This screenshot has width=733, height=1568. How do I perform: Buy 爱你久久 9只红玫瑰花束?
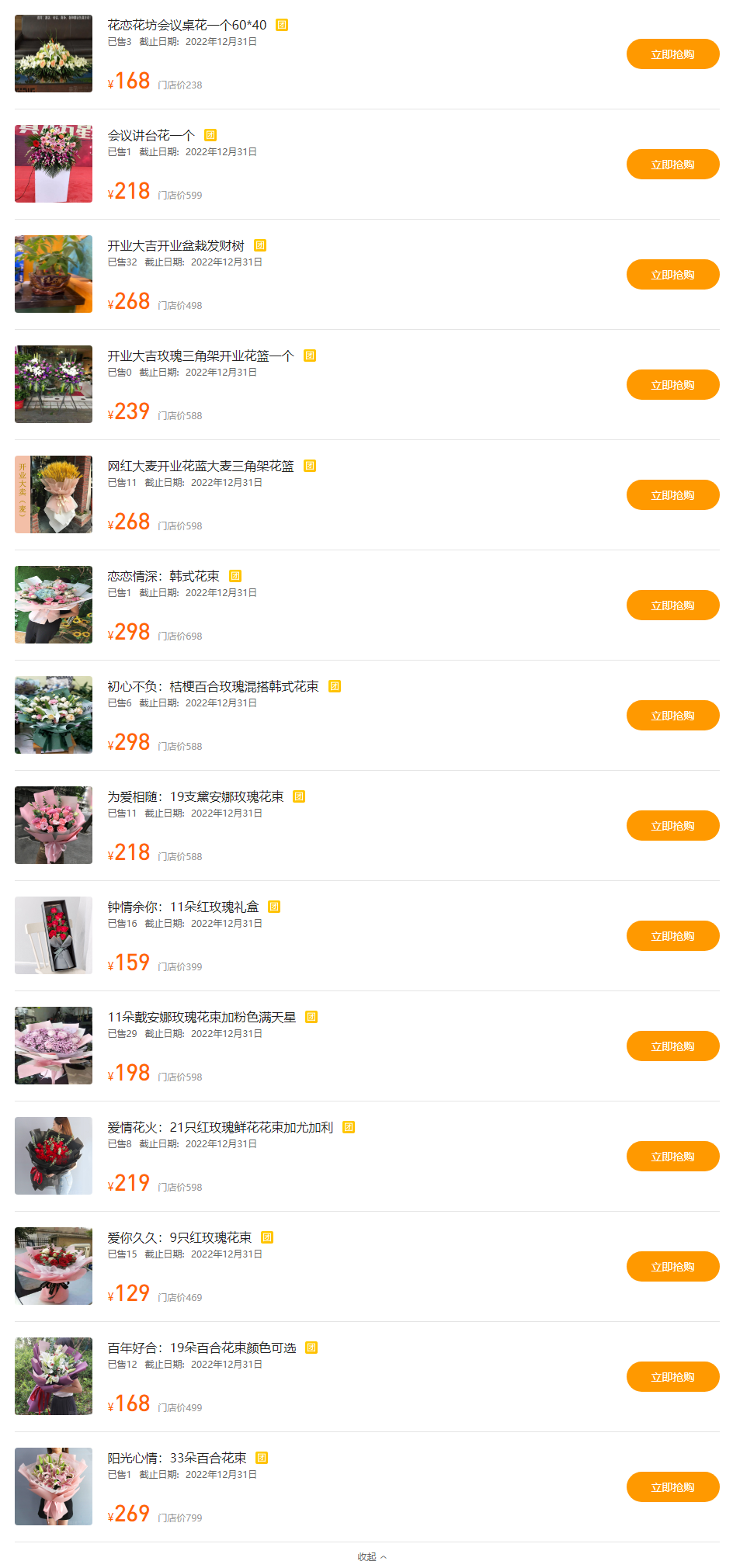pyautogui.click(x=672, y=1267)
